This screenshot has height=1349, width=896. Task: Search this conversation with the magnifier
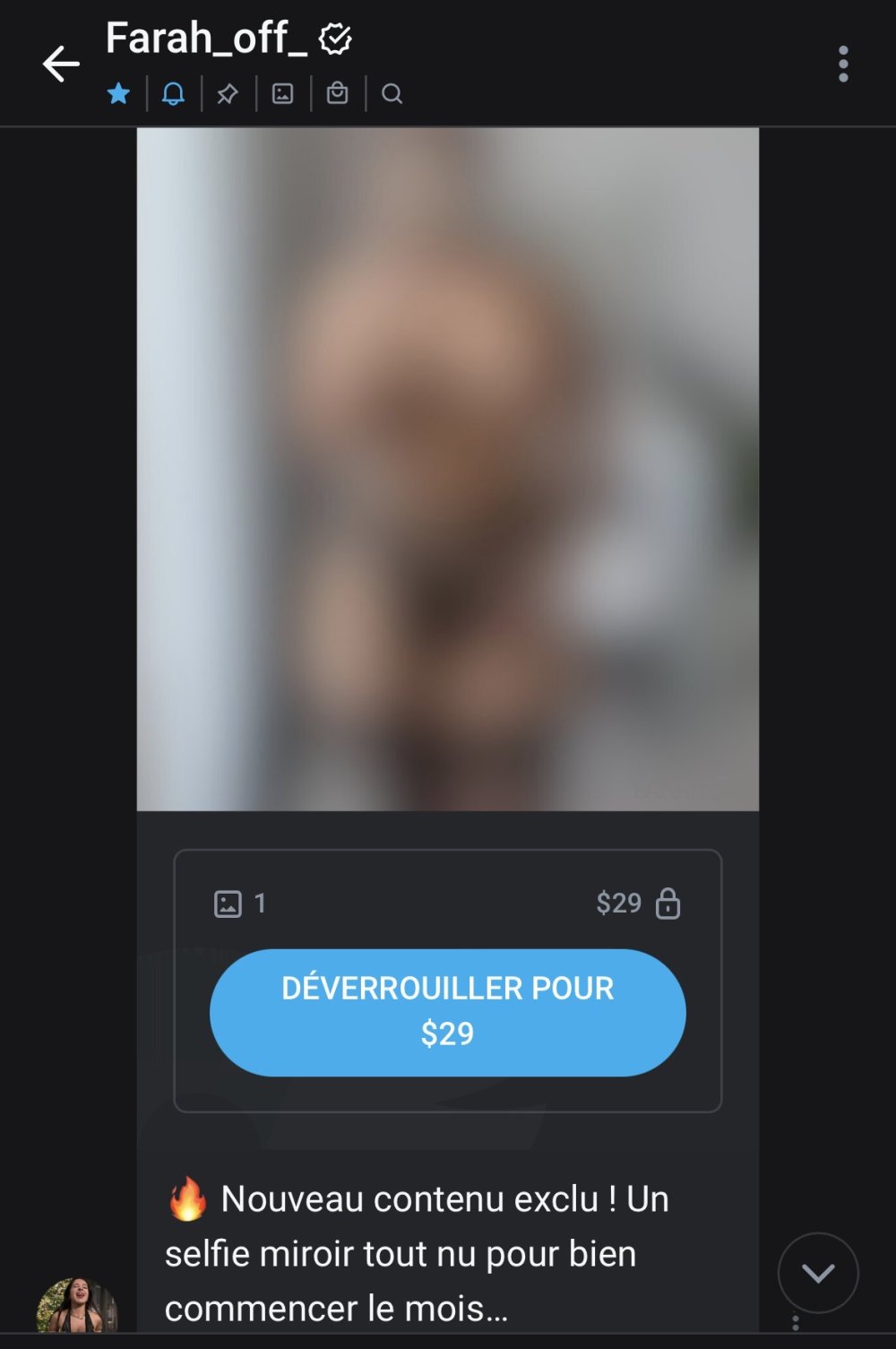[392, 93]
